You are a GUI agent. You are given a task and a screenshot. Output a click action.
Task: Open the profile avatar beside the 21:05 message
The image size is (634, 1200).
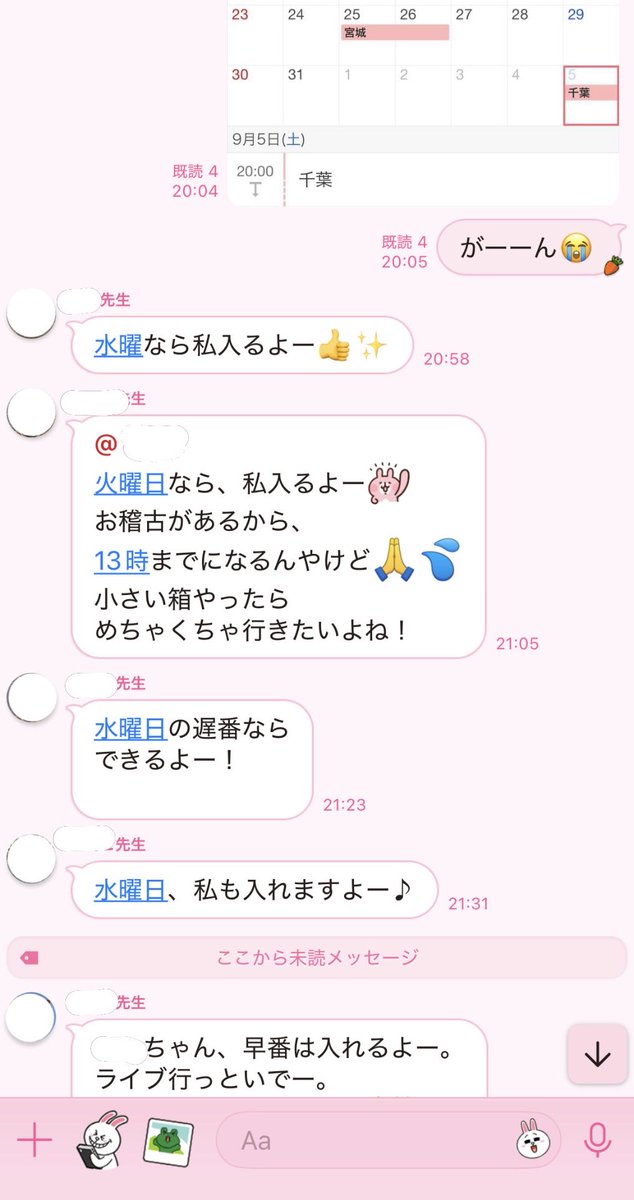click(x=31, y=412)
